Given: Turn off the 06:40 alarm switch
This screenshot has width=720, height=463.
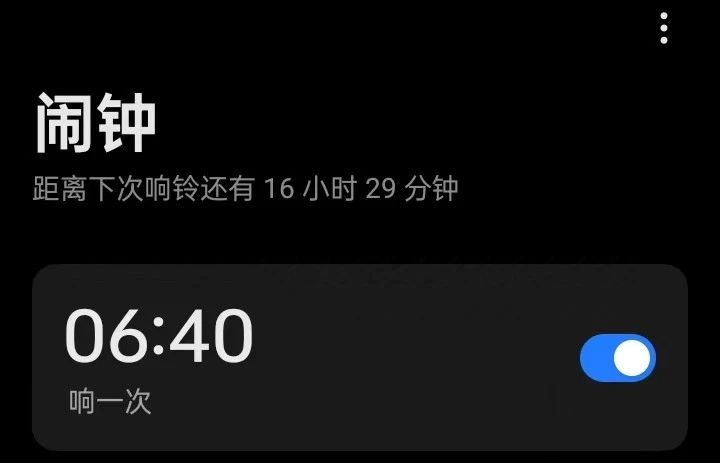Looking at the screenshot, I should [618, 358].
